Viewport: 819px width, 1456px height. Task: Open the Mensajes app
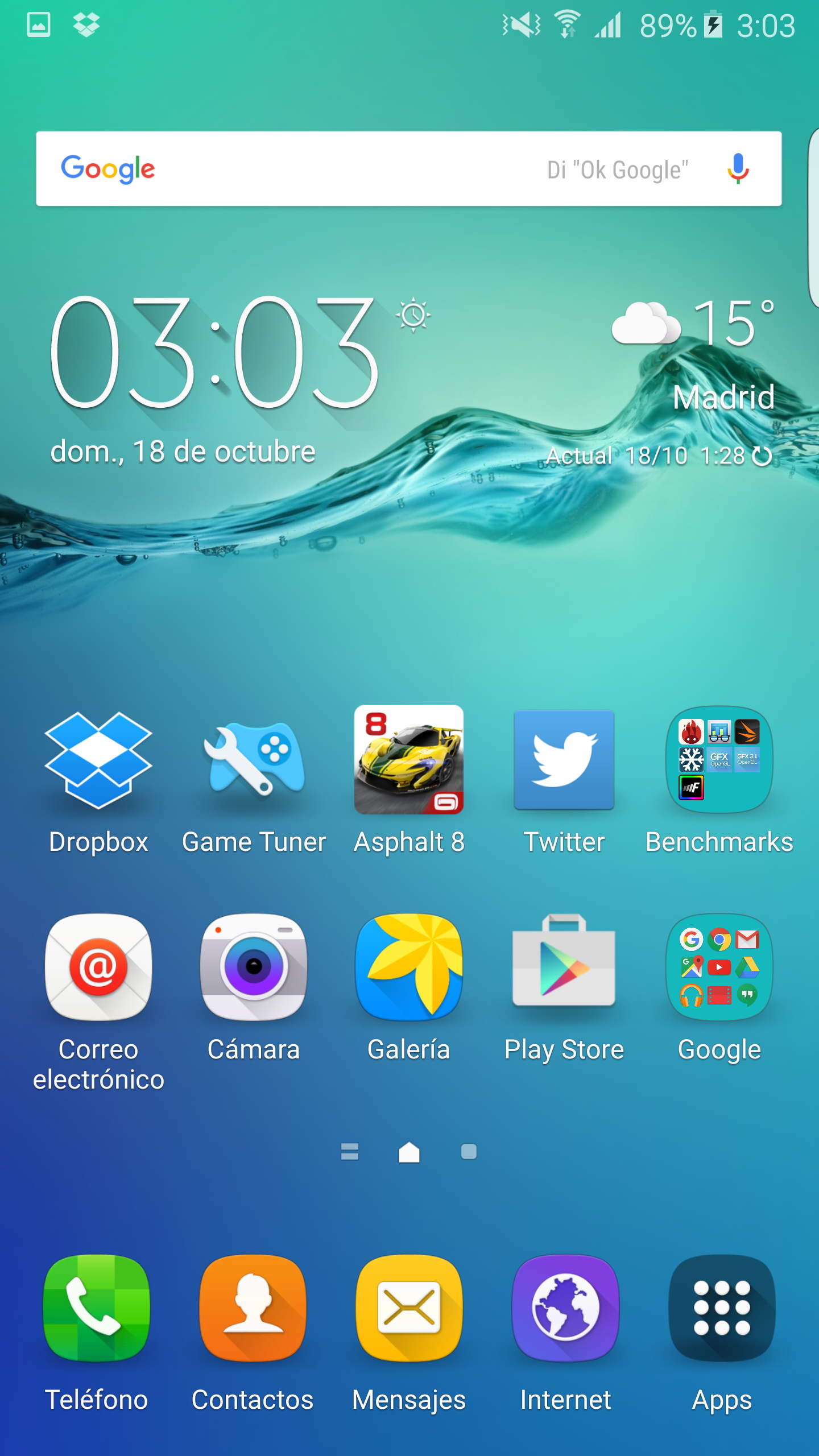pyautogui.click(x=409, y=1308)
